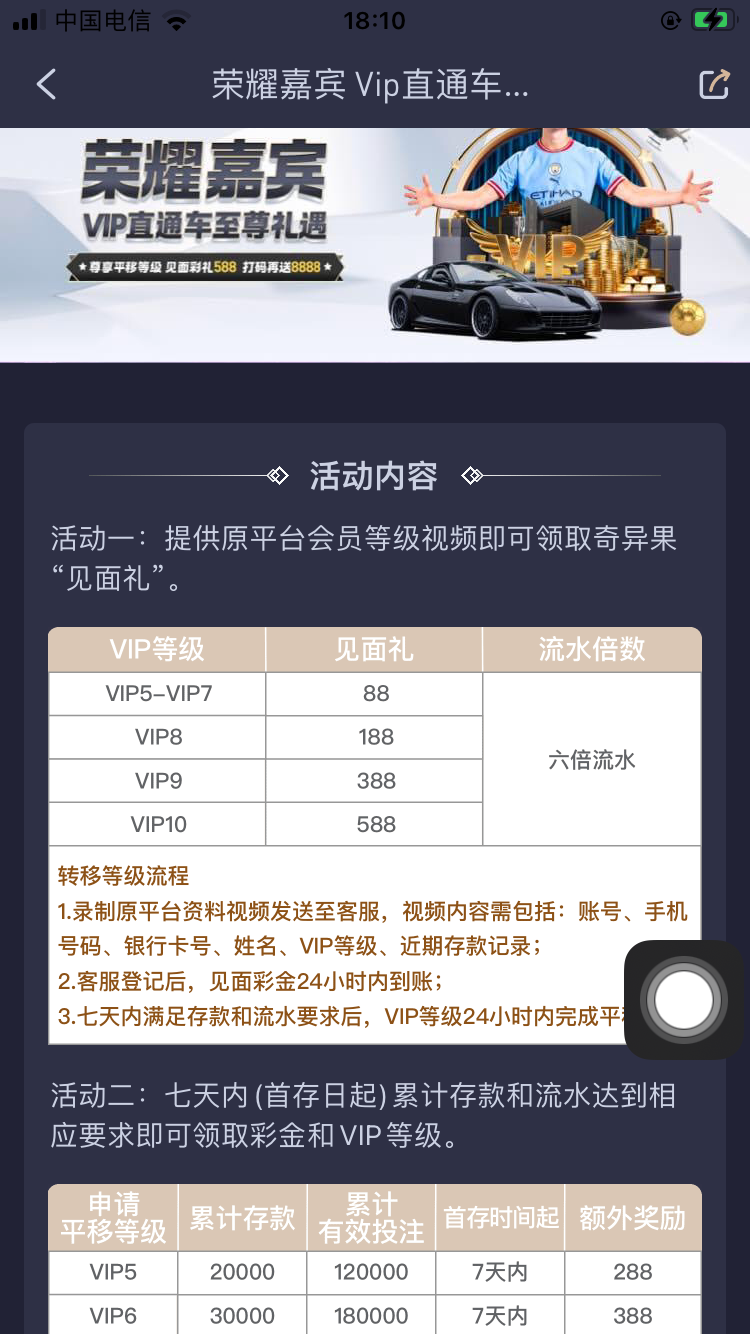Share this promotion page

714,84
